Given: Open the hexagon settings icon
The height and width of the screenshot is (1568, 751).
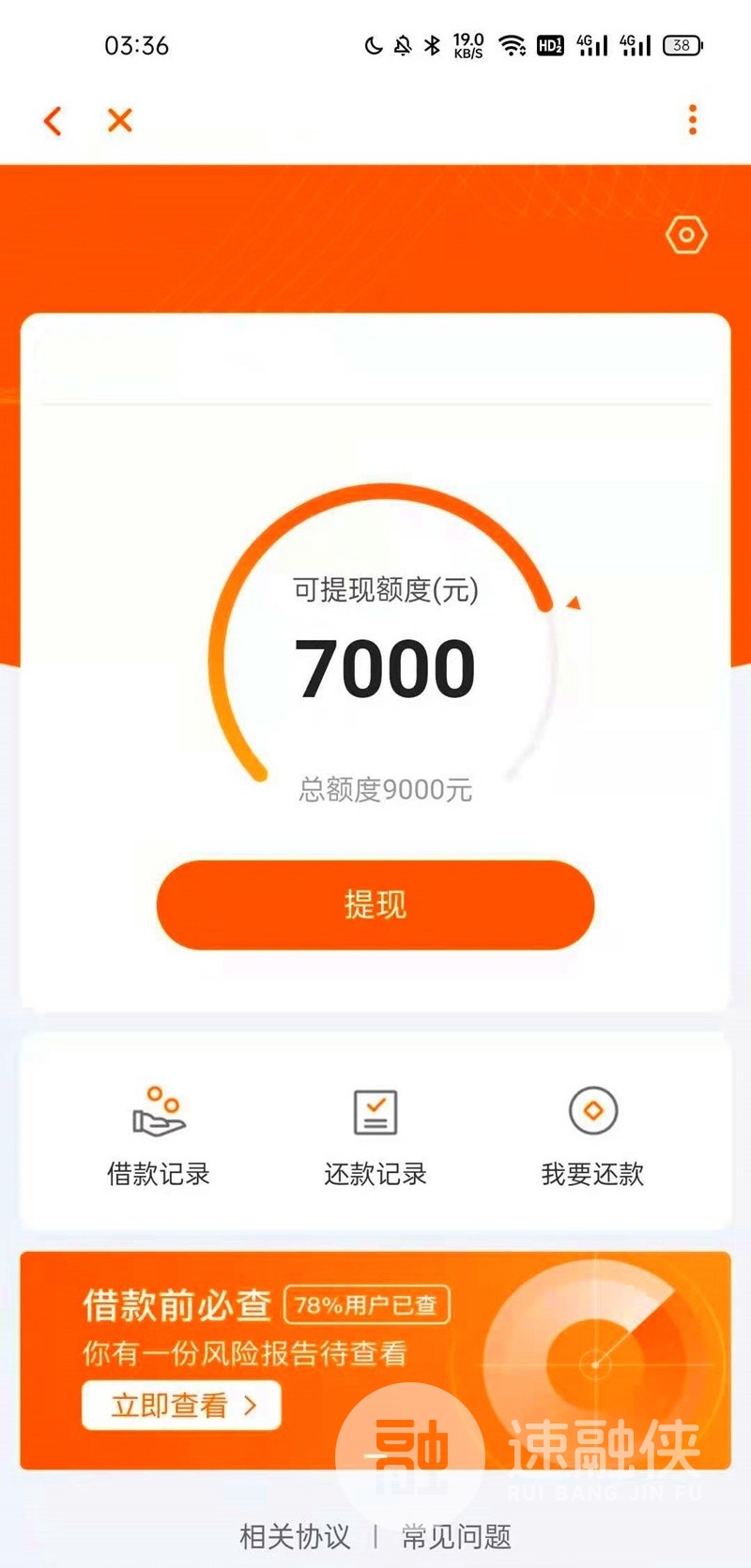Looking at the screenshot, I should [x=686, y=235].
